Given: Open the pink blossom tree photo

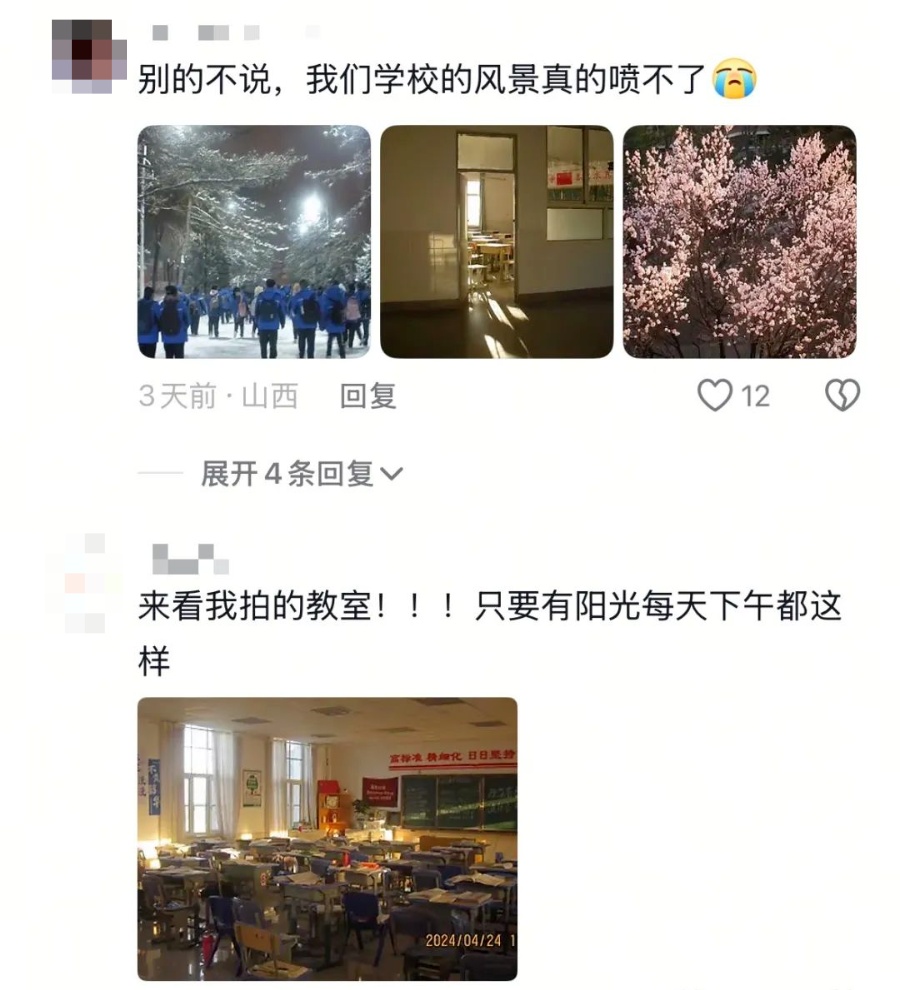Looking at the screenshot, I should tap(739, 241).
